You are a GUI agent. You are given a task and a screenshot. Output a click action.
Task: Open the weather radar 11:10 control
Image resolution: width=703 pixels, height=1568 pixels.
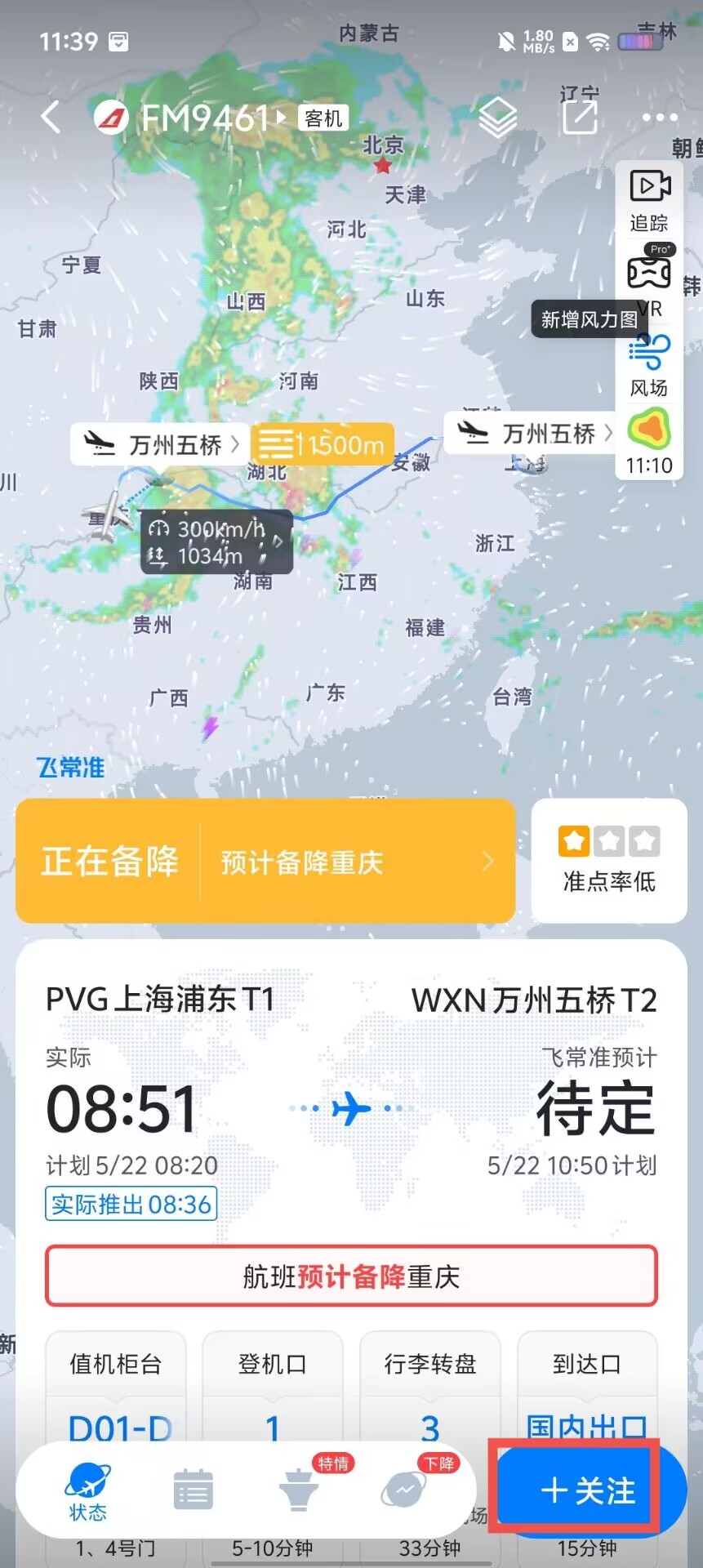pos(649,443)
